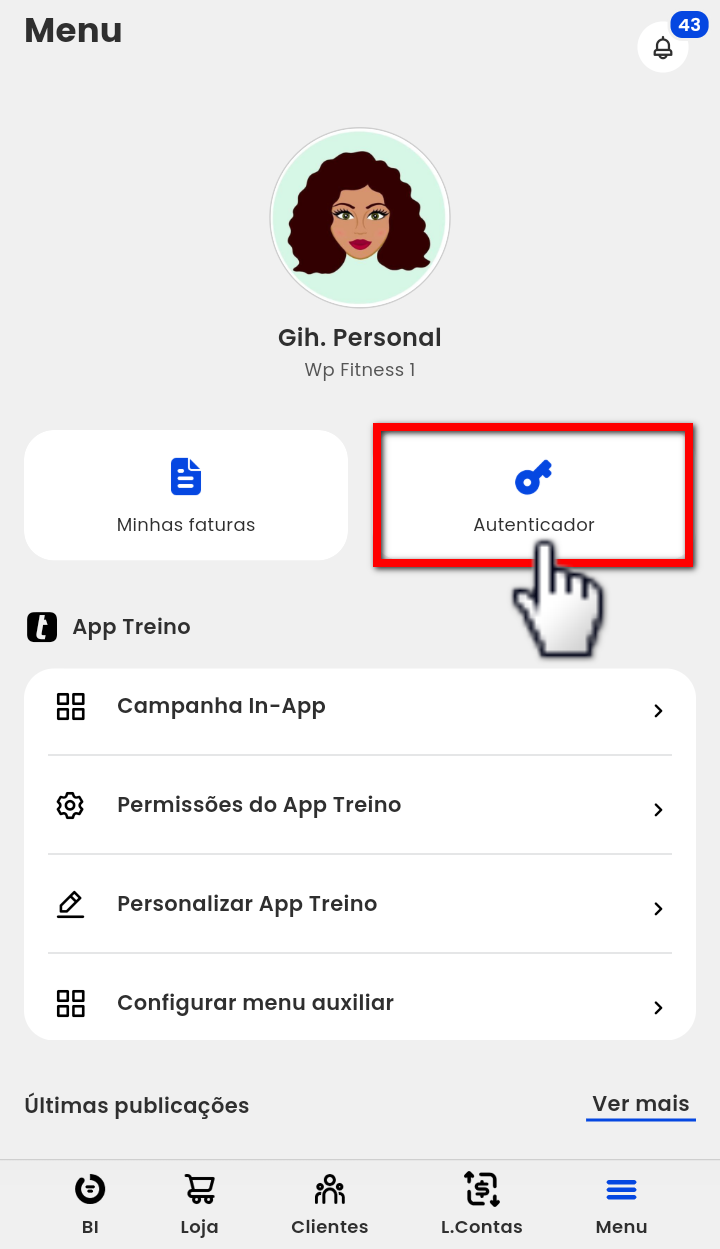Open Permissões do App Treino
The height and width of the screenshot is (1249, 720).
(360, 806)
